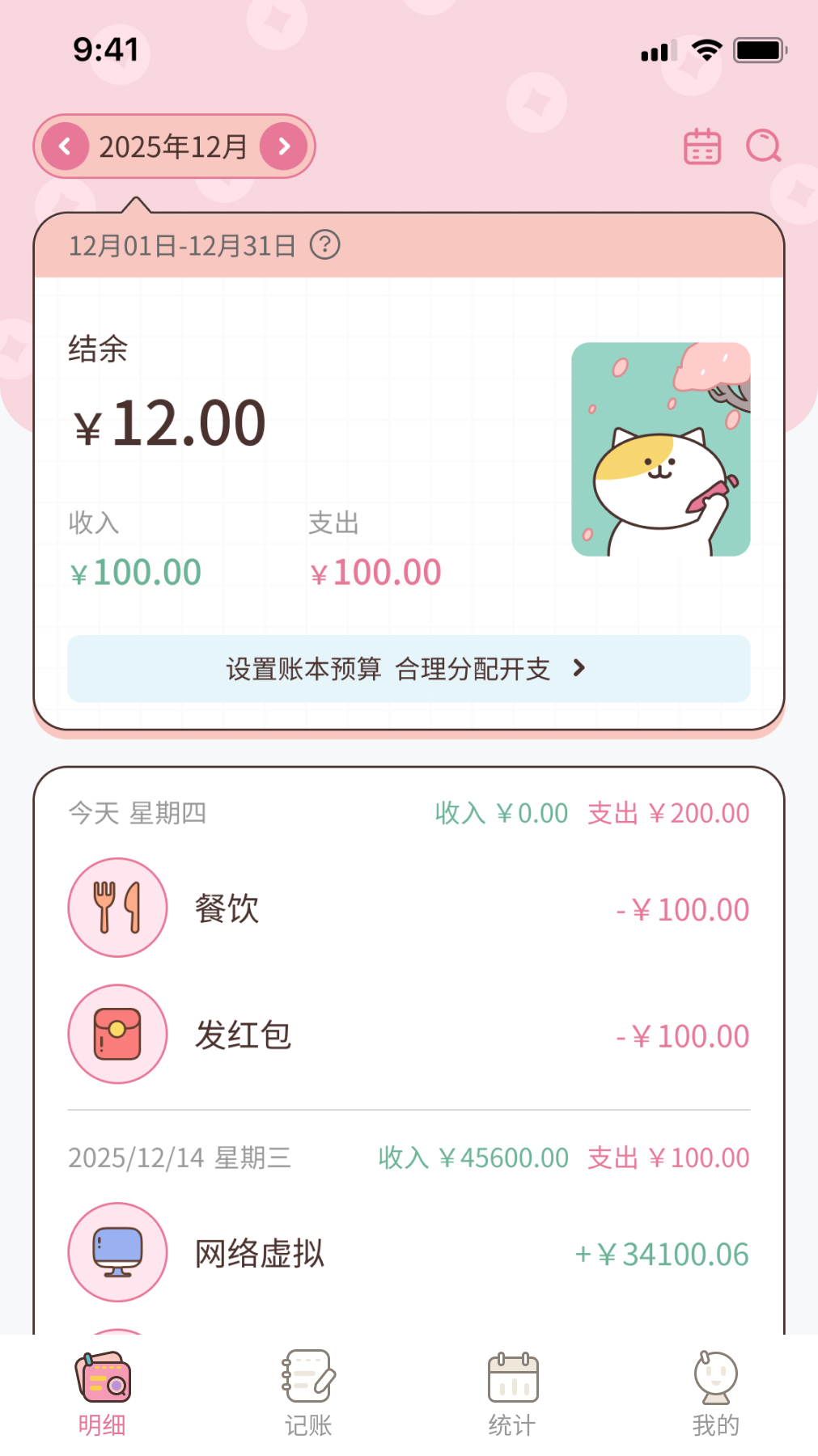Go to the next month
Image resolution: width=818 pixels, height=1456 pixels.
click(283, 146)
